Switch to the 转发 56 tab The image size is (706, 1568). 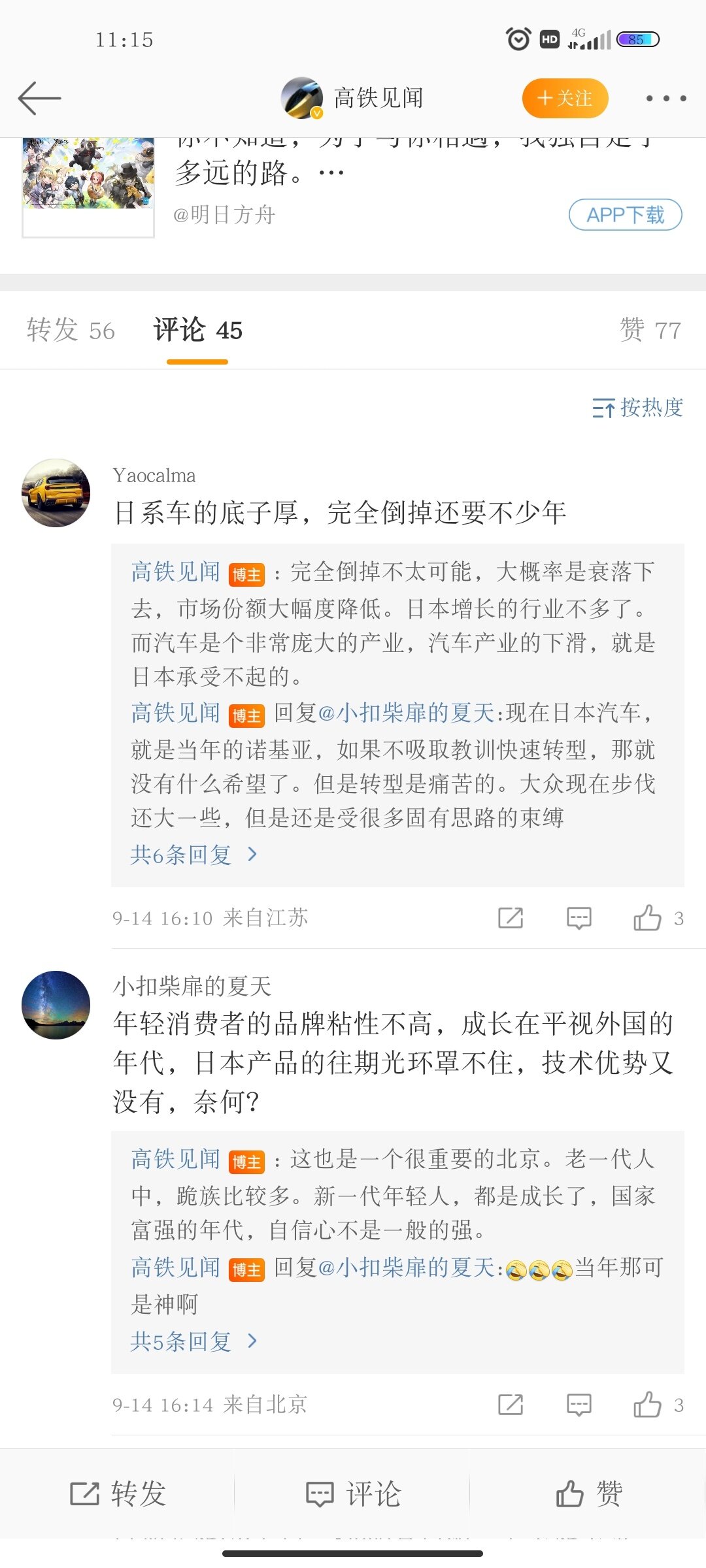(71, 331)
